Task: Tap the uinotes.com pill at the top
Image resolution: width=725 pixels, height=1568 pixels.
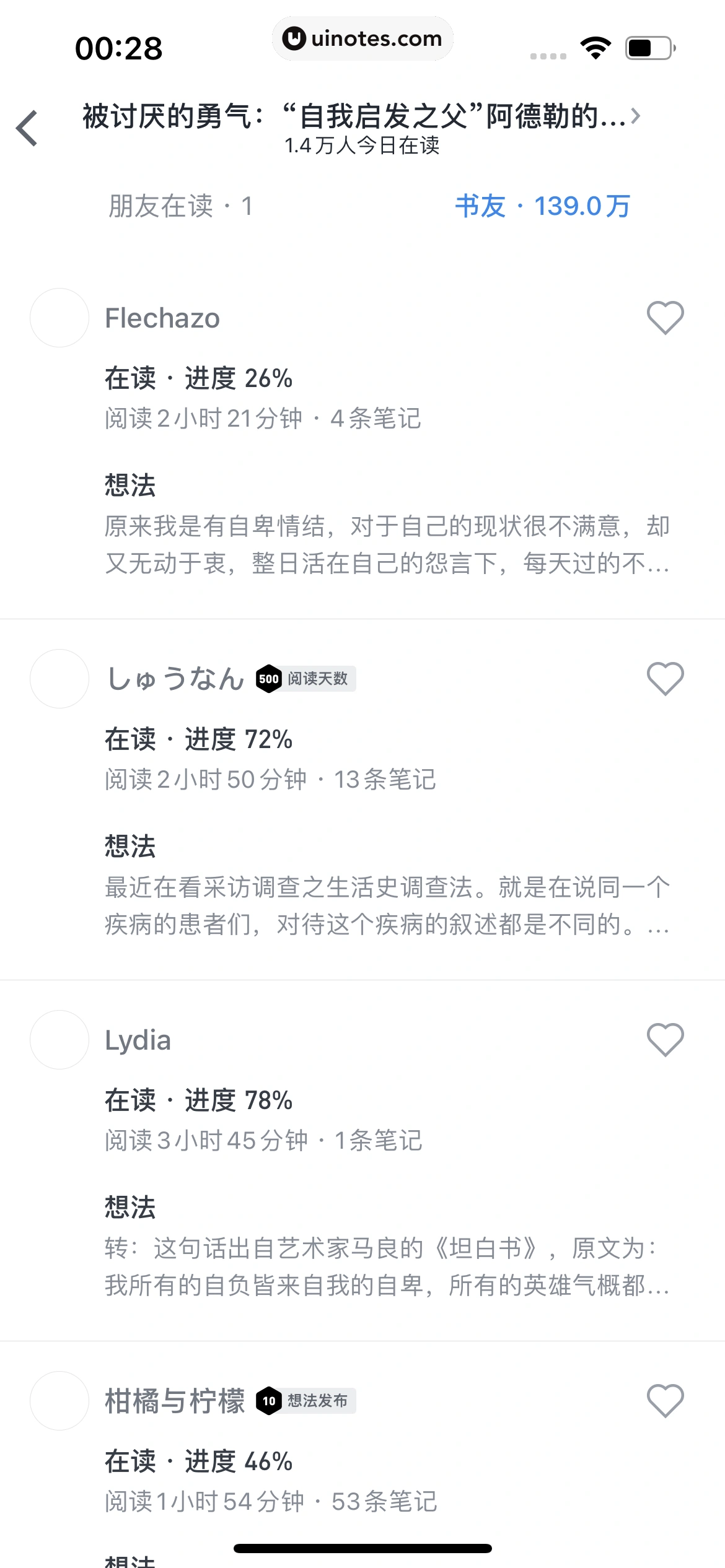Action: (362, 38)
